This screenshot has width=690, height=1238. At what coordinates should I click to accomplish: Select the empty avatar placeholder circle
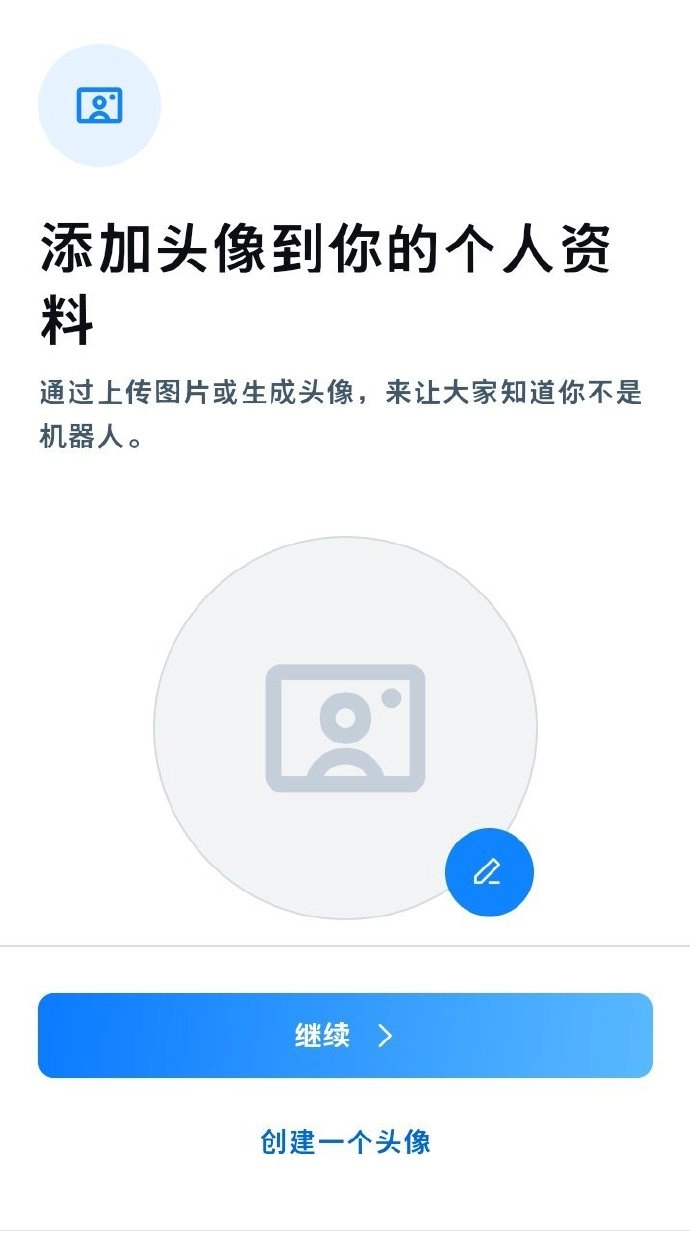pos(344,727)
